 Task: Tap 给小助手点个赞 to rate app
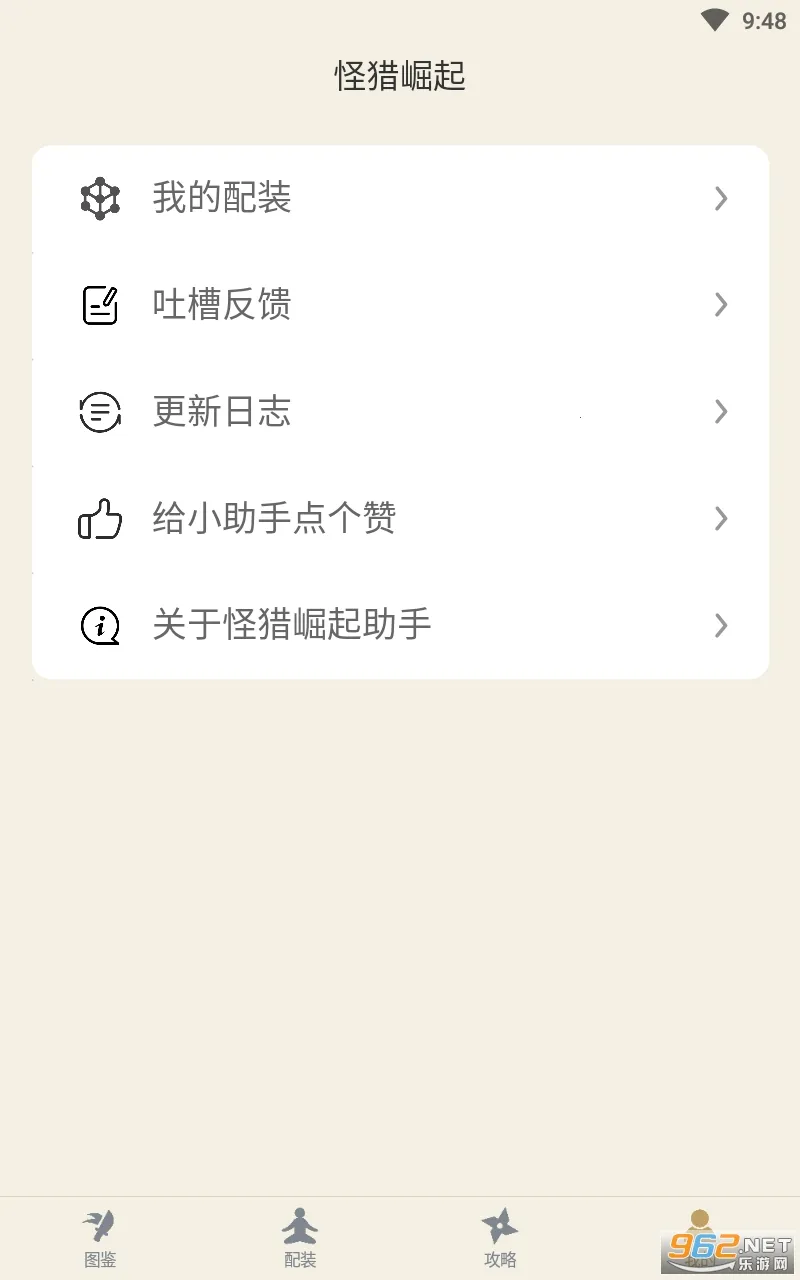click(x=400, y=519)
